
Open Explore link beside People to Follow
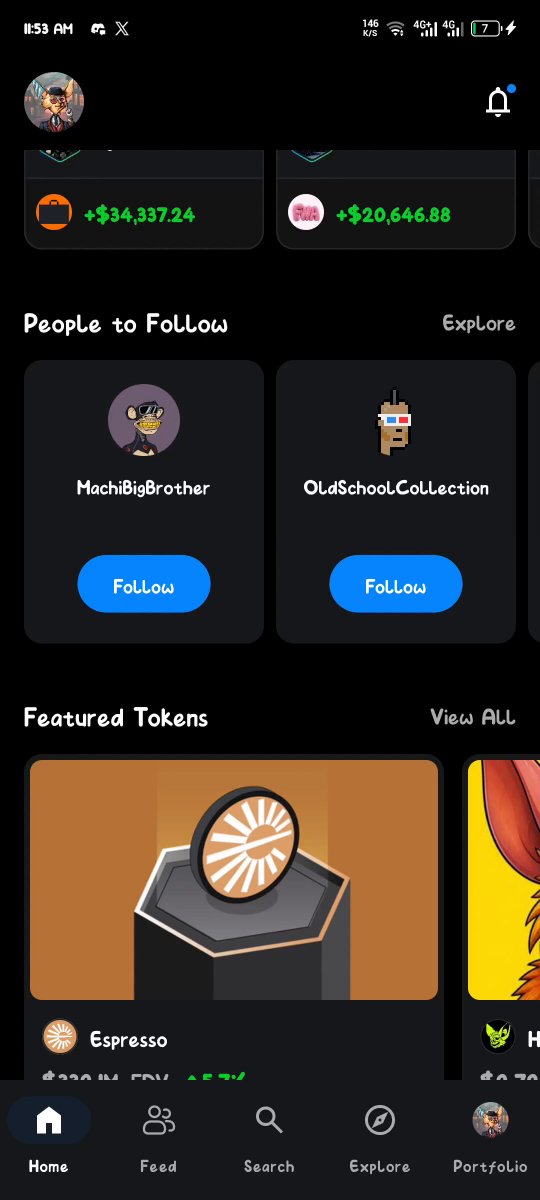click(479, 324)
